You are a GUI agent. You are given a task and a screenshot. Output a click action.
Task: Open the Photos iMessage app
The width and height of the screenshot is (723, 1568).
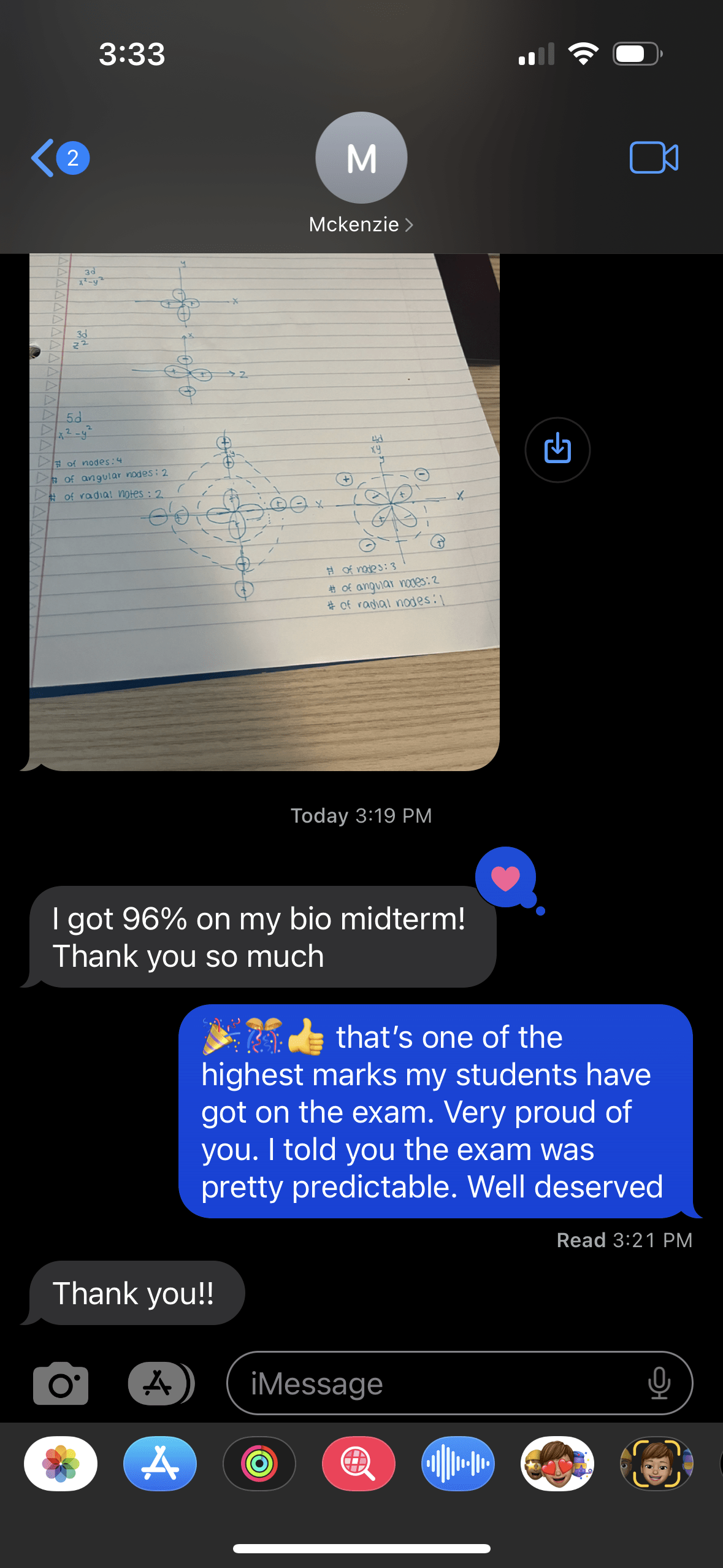coord(61,1464)
